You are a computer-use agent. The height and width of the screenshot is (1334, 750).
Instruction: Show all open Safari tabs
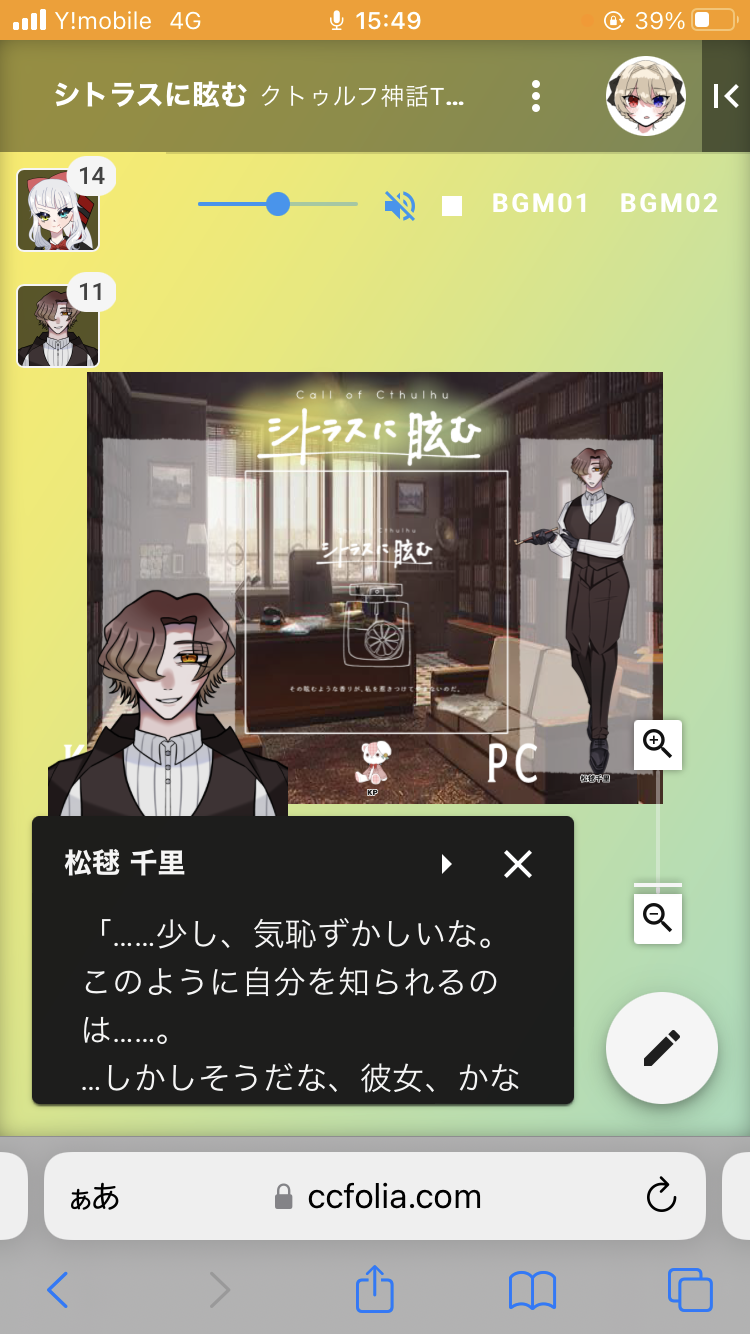click(689, 1290)
